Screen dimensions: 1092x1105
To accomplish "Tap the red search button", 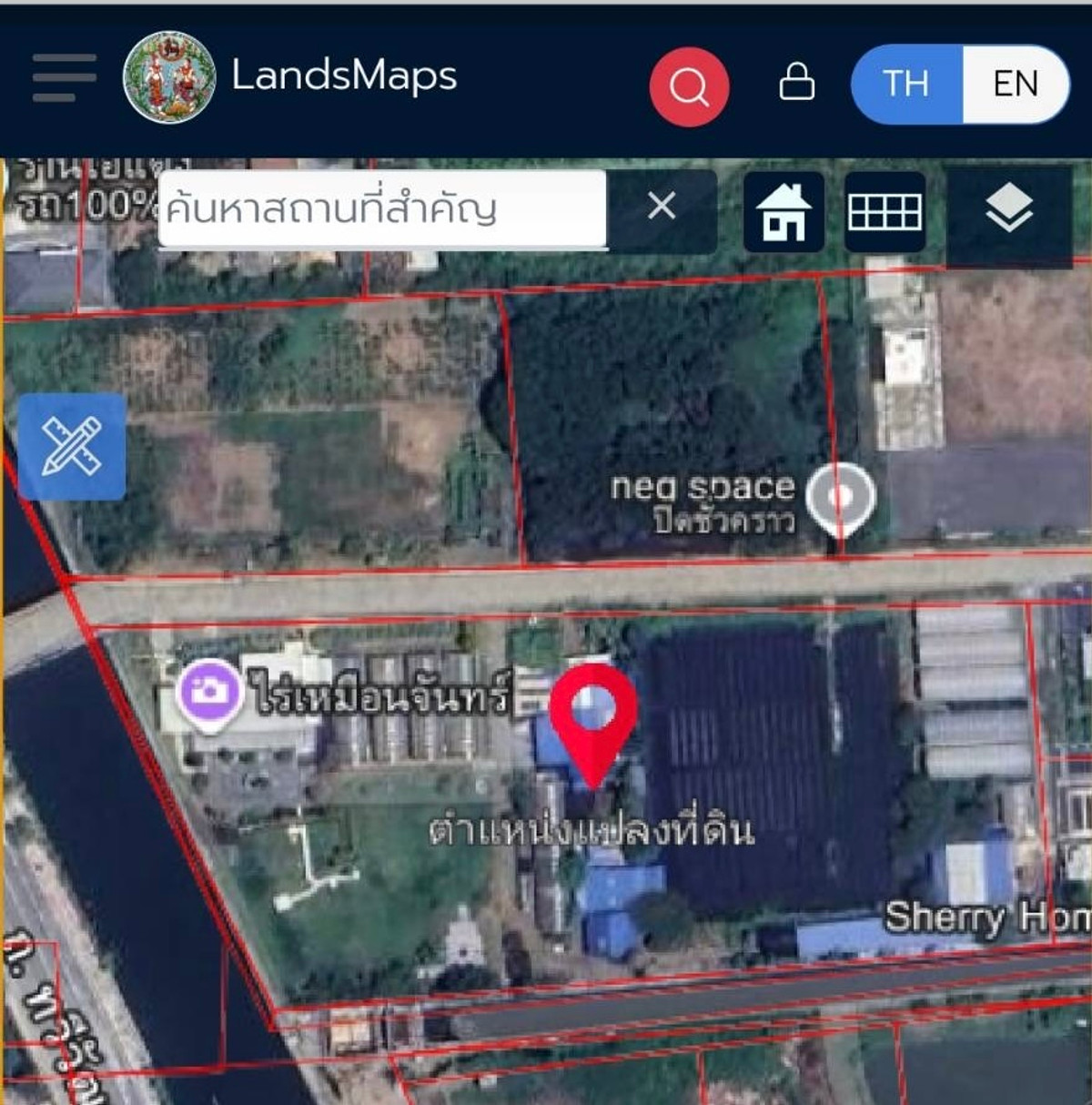I will click(x=689, y=86).
